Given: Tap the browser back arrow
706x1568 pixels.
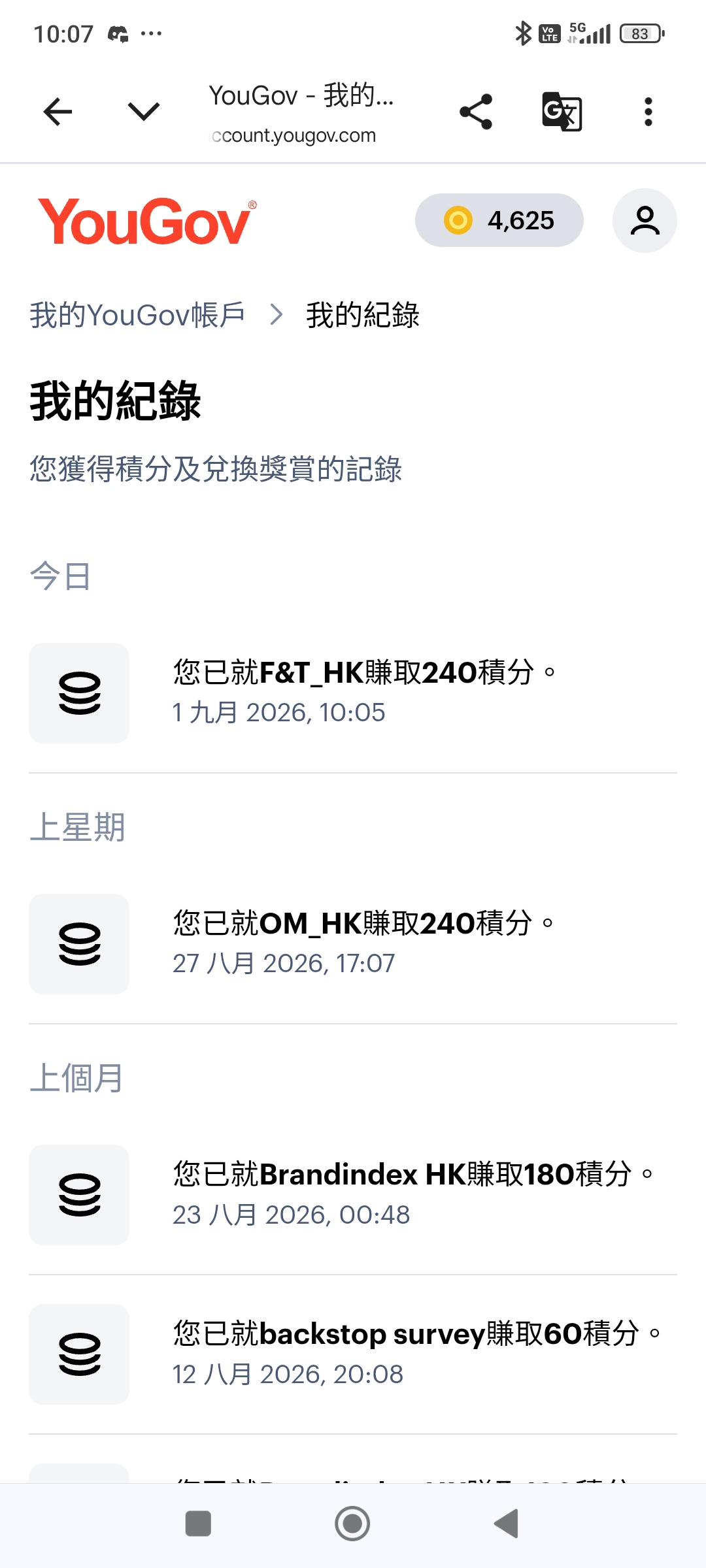Looking at the screenshot, I should [58, 112].
